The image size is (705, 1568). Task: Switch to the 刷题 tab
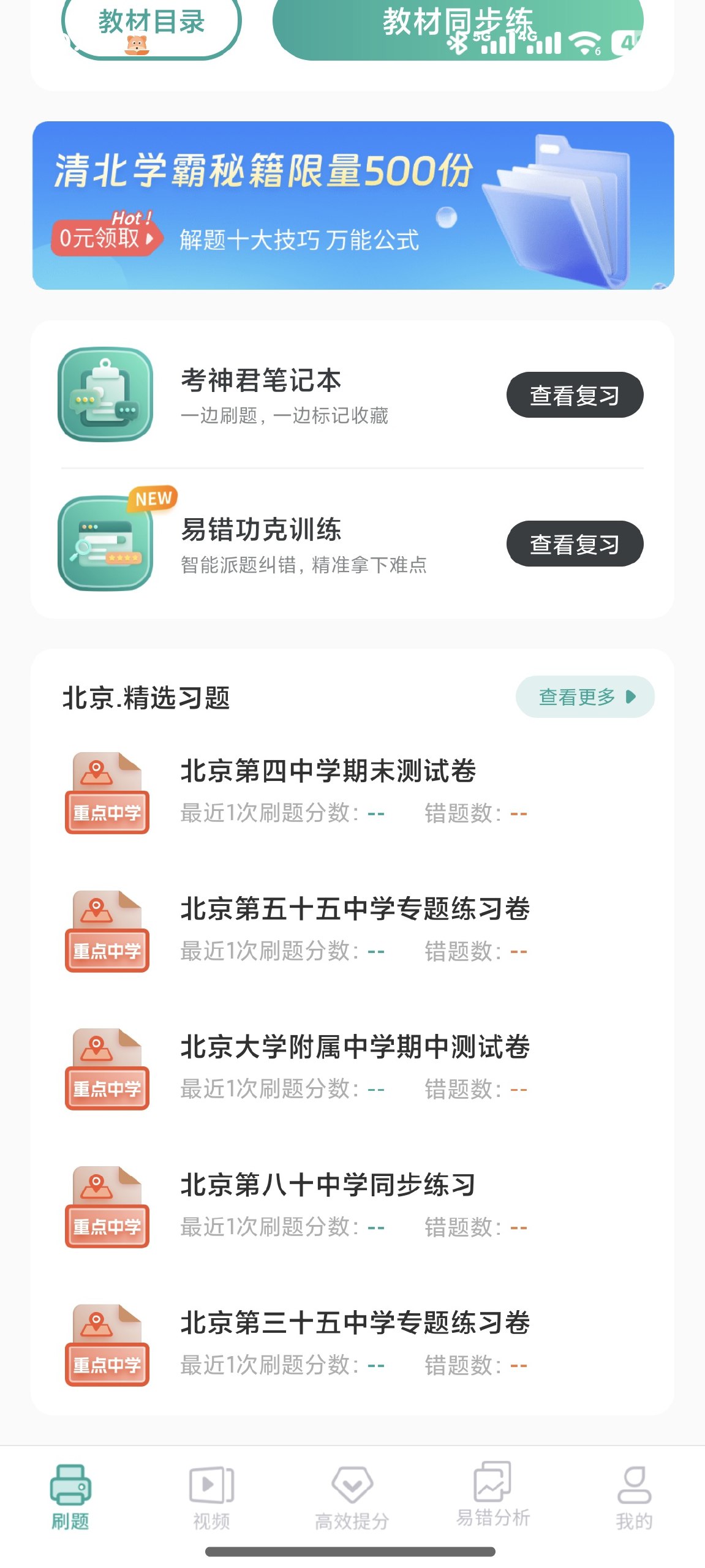click(70, 1496)
